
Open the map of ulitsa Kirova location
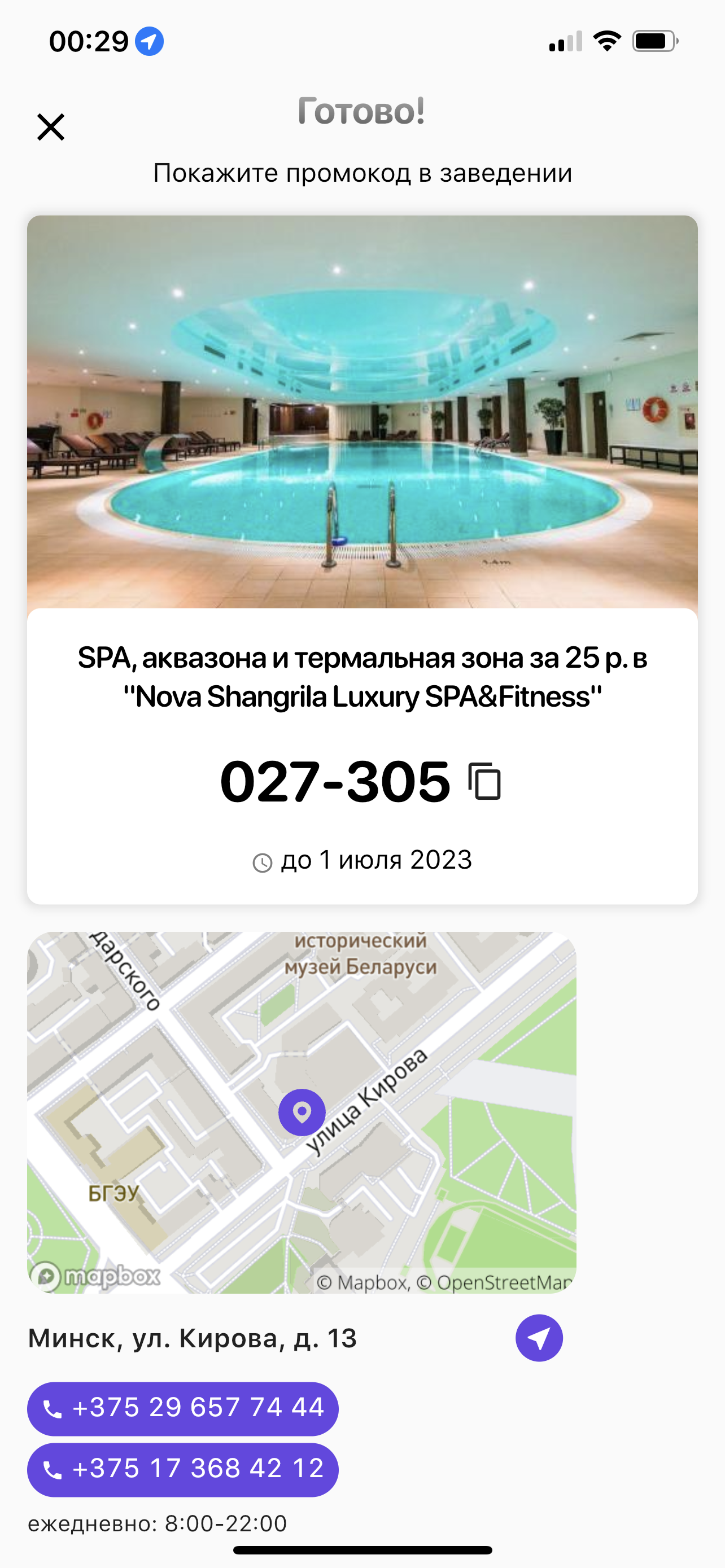[x=302, y=1113]
